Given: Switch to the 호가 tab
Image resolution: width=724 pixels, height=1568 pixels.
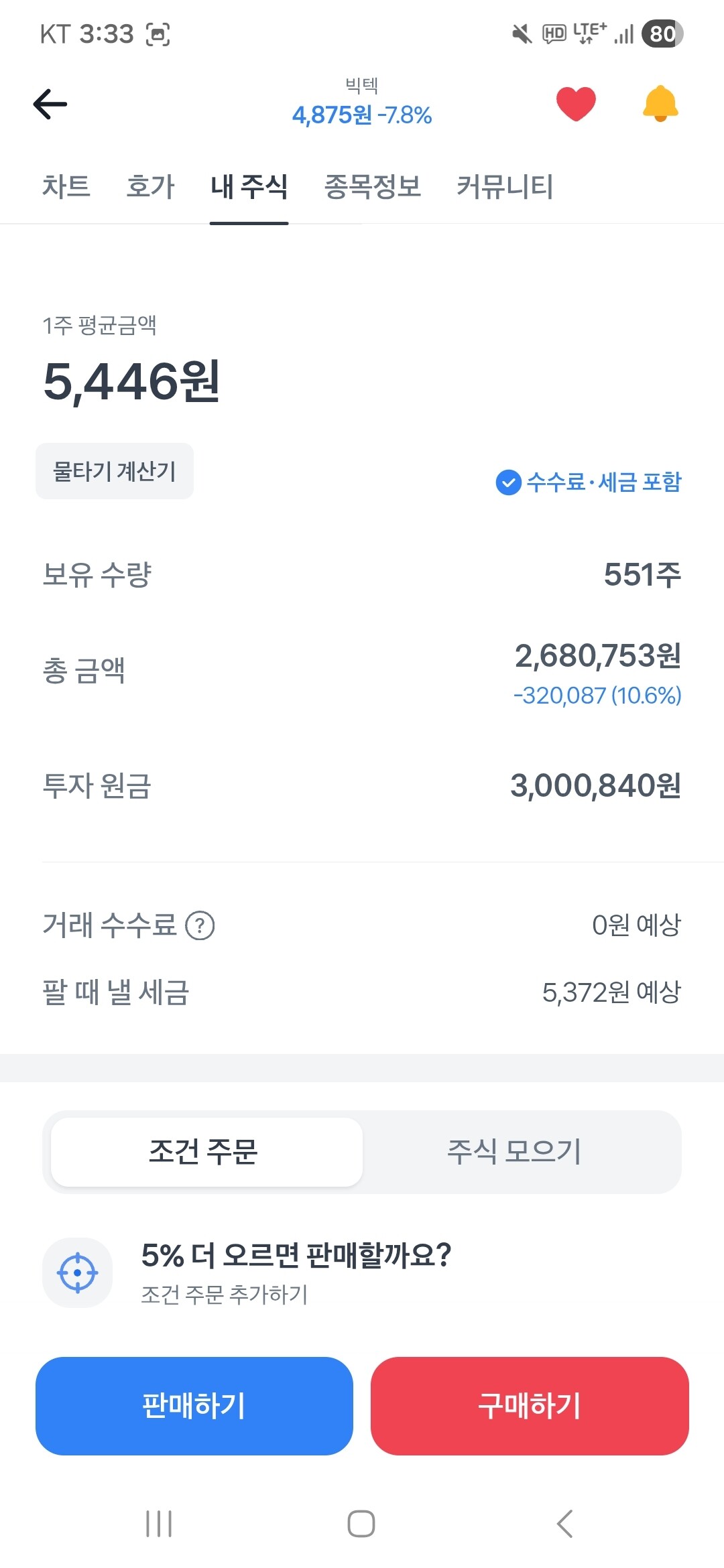Looking at the screenshot, I should tap(150, 186).
